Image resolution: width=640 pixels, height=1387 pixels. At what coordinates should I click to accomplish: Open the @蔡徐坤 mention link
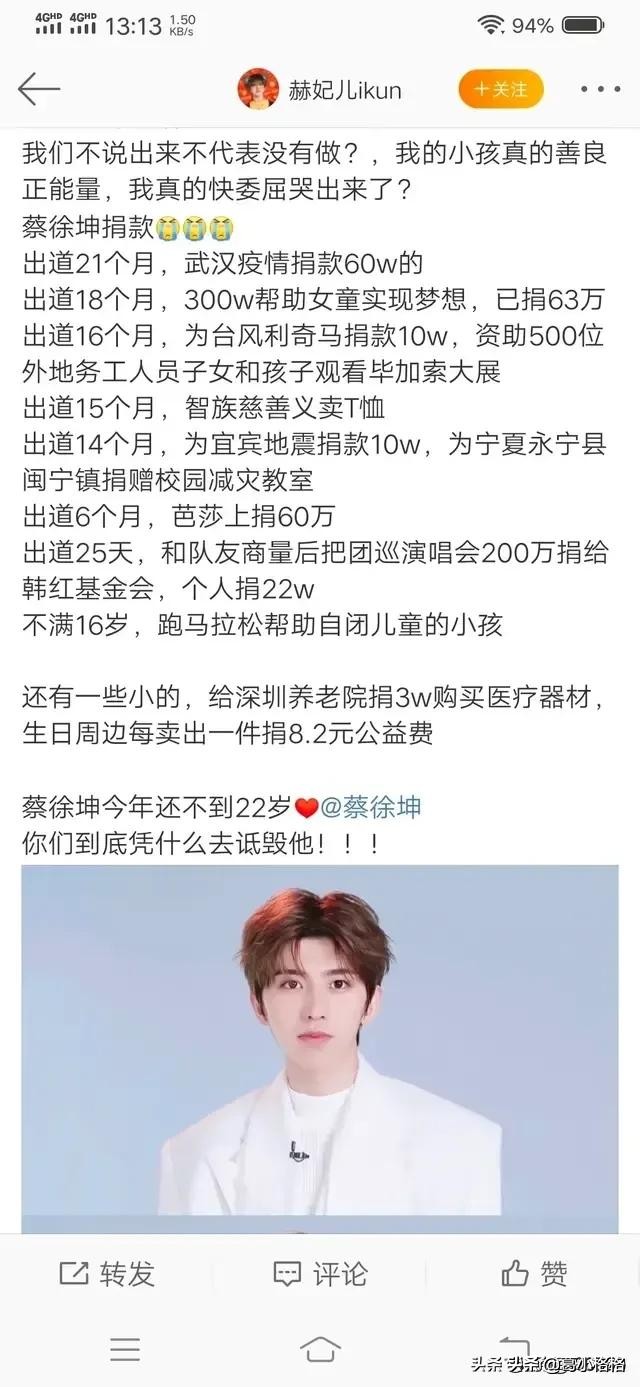(x=369, y=807)
